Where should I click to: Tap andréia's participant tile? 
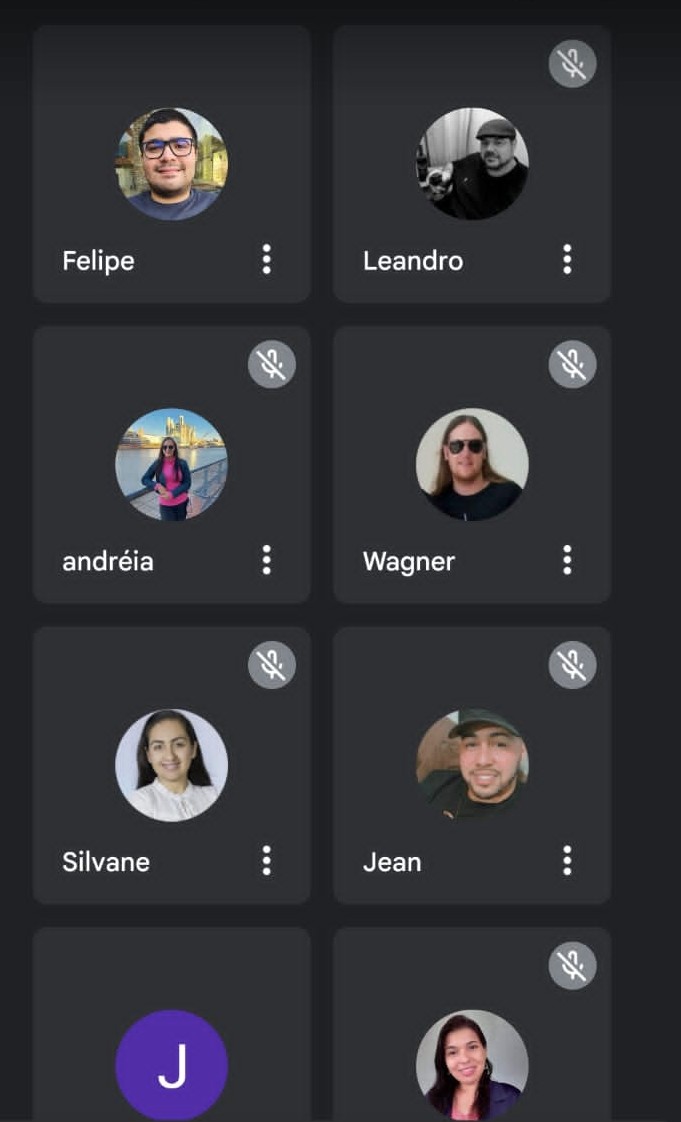(x=171, y=465)
